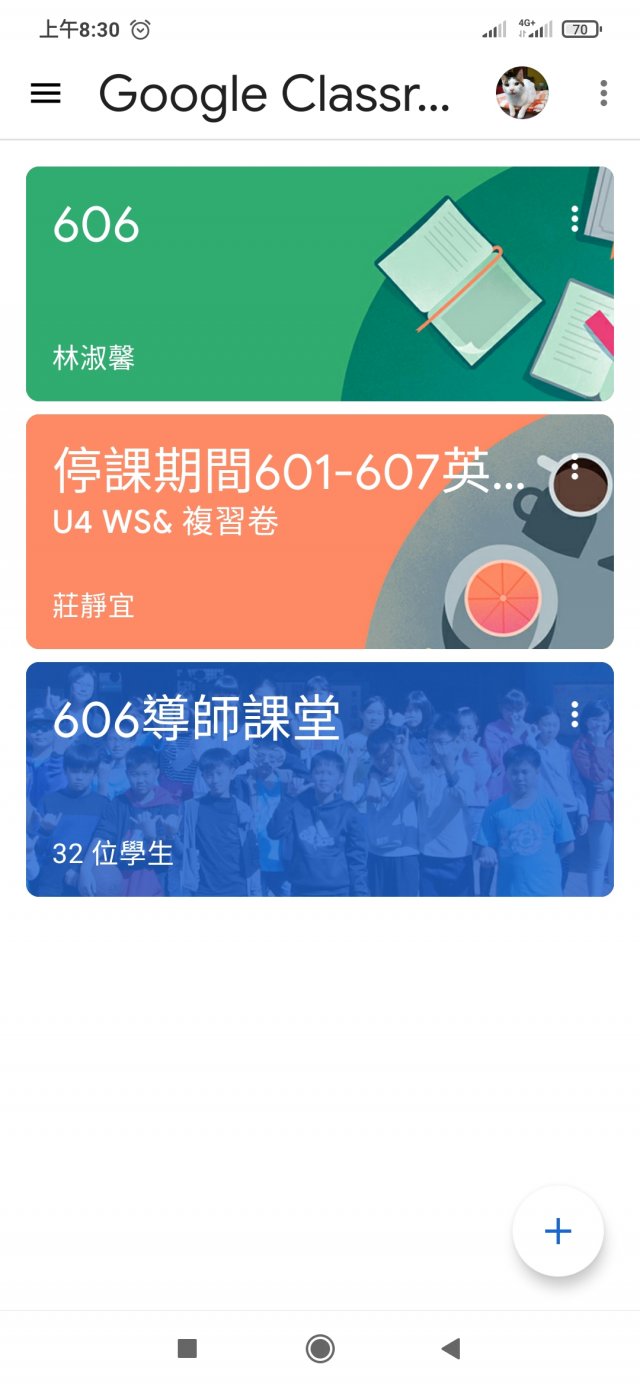Image resolution: width=640 pixels, height=1387 pixels.
Task: Go to the home screen
Action: 320,1349
